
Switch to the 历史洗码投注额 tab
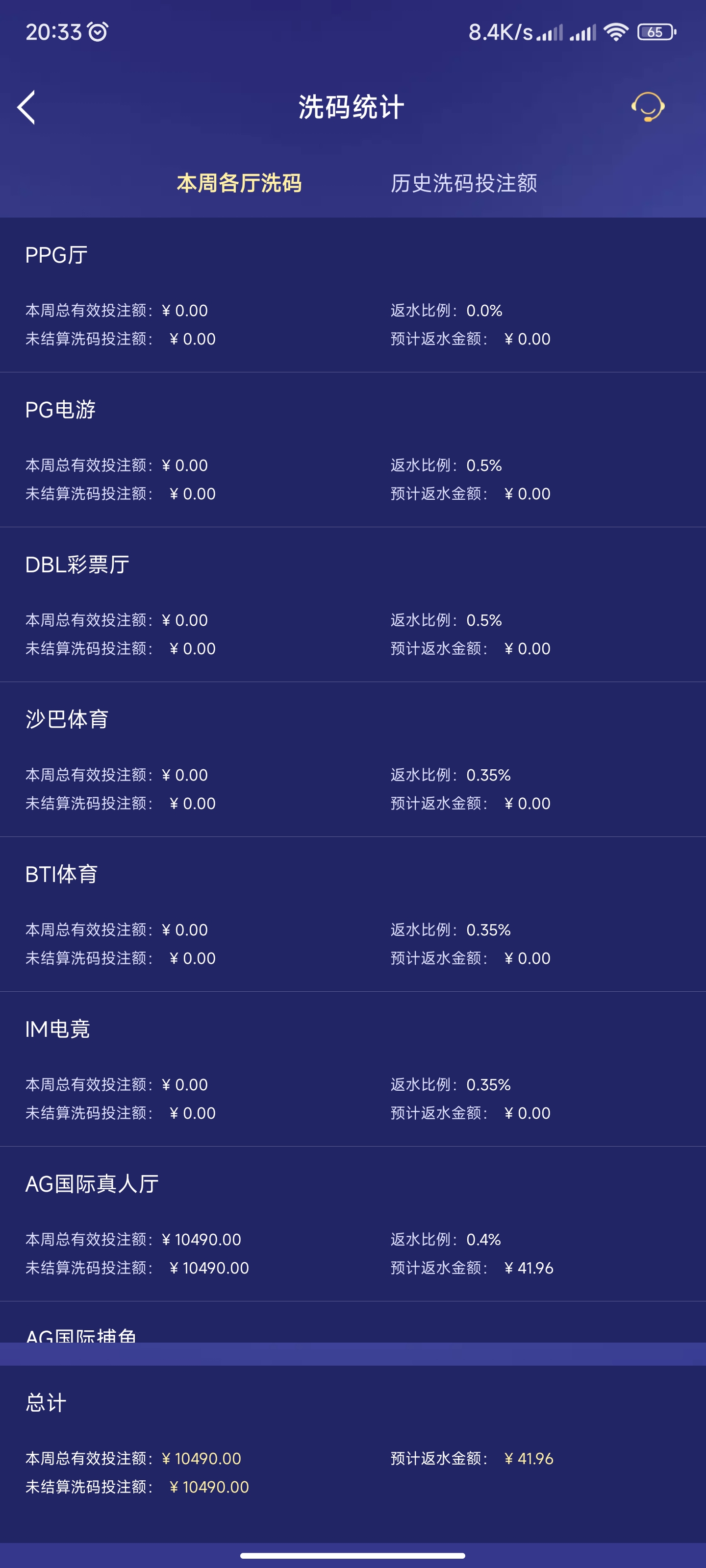point(464,183)
